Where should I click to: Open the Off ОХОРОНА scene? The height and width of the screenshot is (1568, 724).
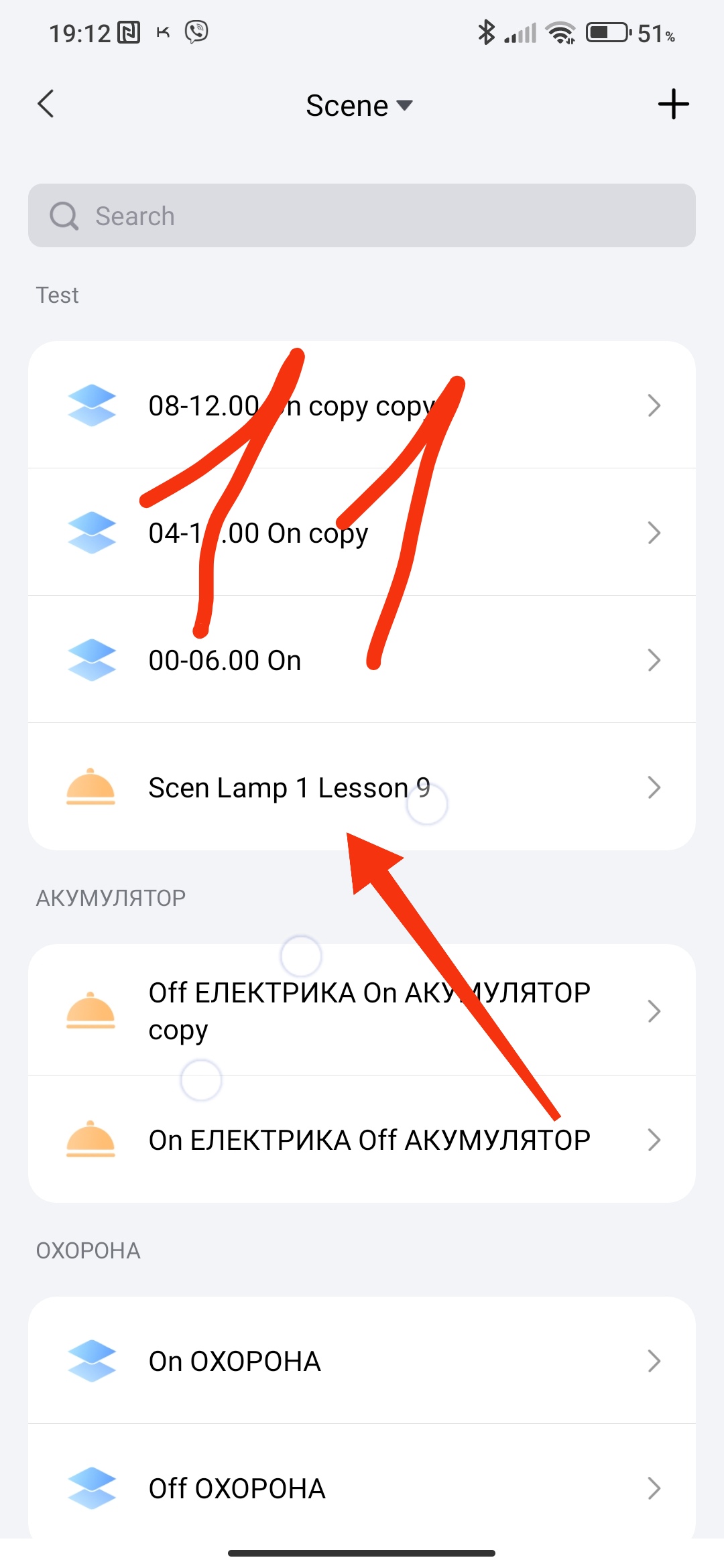[362, 1488]
